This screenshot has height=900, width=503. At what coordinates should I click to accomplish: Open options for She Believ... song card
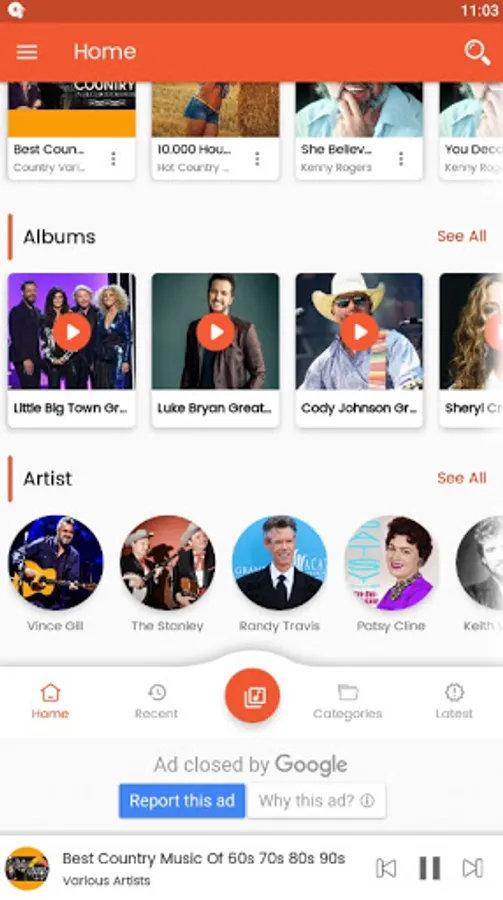[401, 158]
